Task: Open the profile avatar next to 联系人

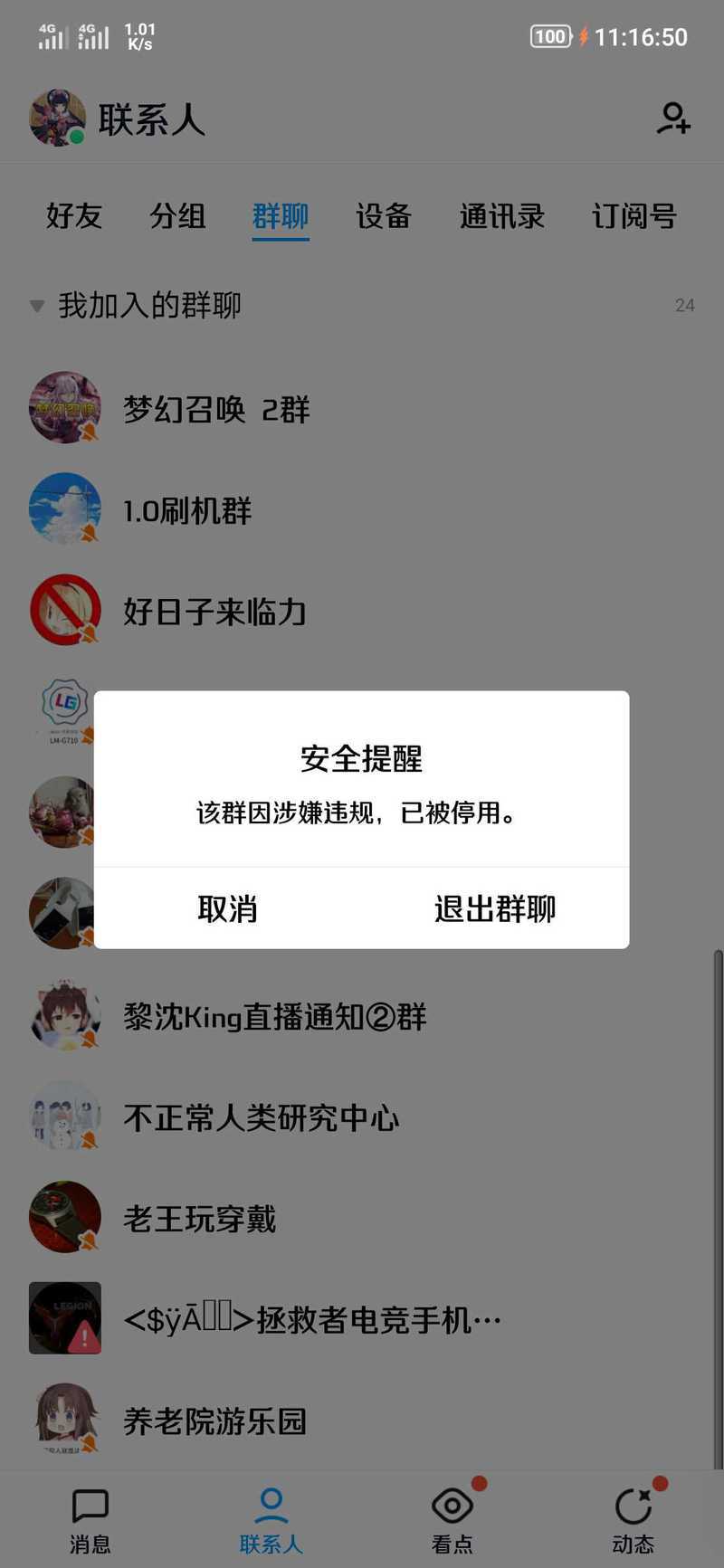Action: point(58,118)
